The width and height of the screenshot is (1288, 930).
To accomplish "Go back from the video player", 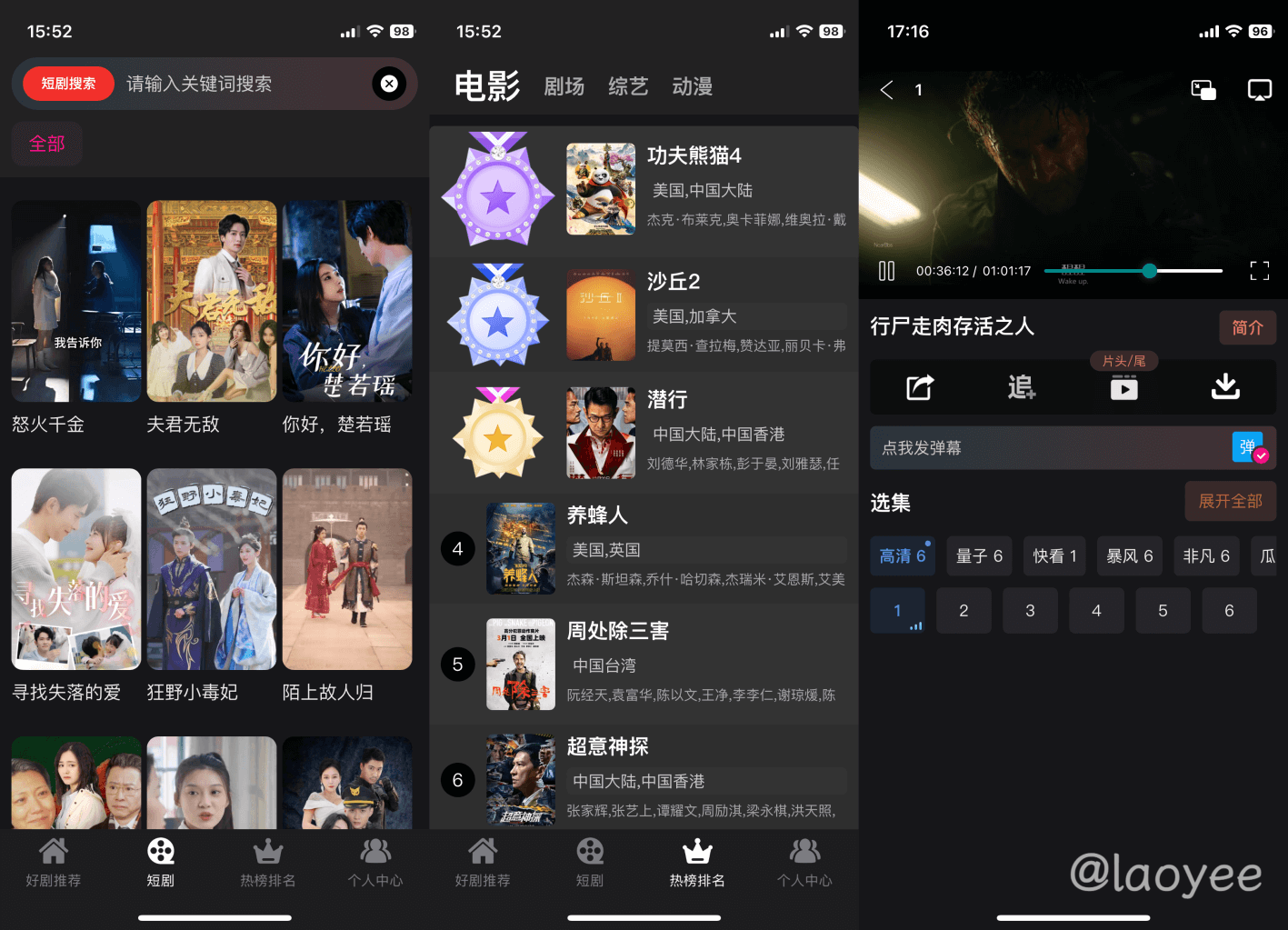I will click(x=887, y=89).
